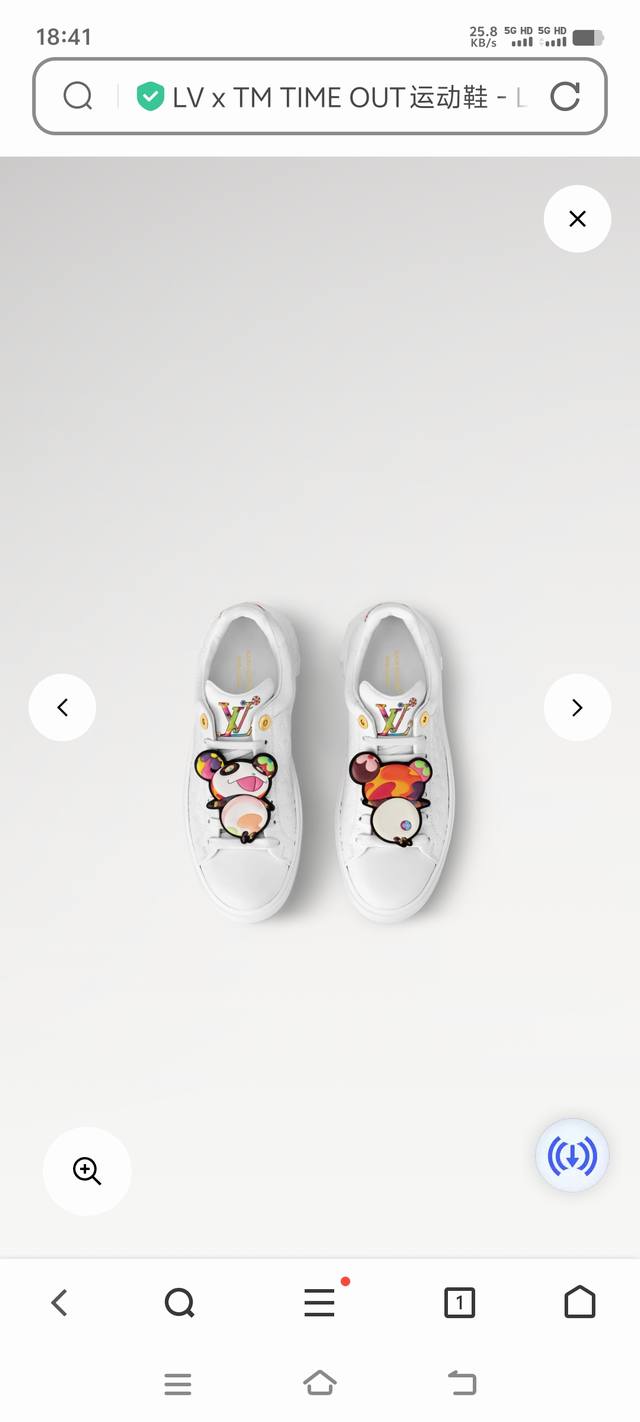The image size is (640, 1422).
Task: Open the browser menu with the red dot
Action: point(320,1302)
